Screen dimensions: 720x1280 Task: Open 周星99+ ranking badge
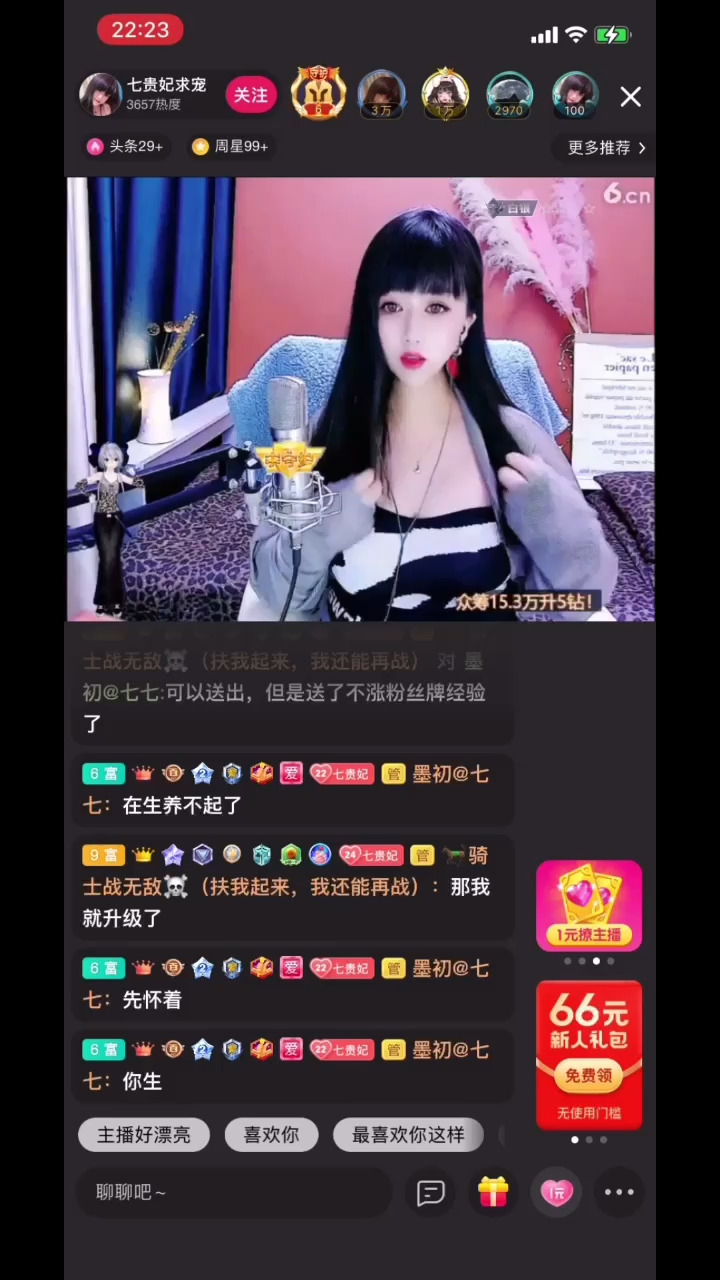231,146
